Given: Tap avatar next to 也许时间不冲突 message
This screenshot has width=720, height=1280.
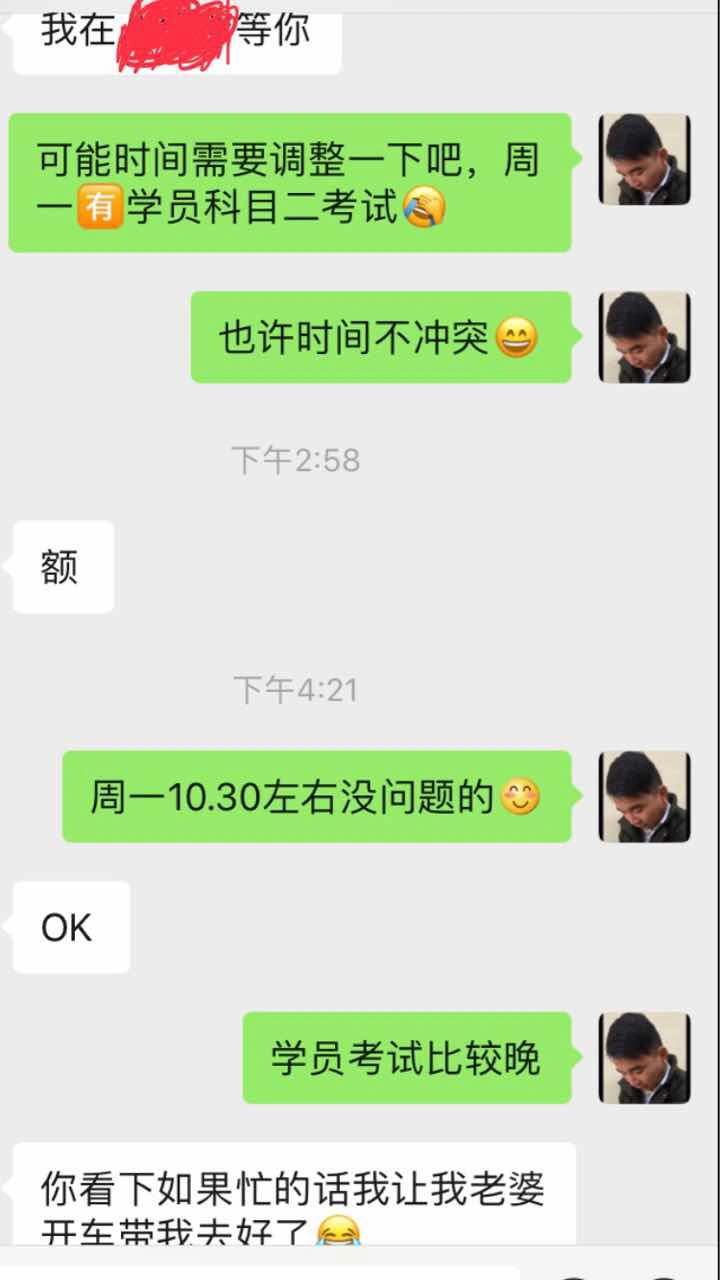Looking at the screenshot, I should click(644, 338).
